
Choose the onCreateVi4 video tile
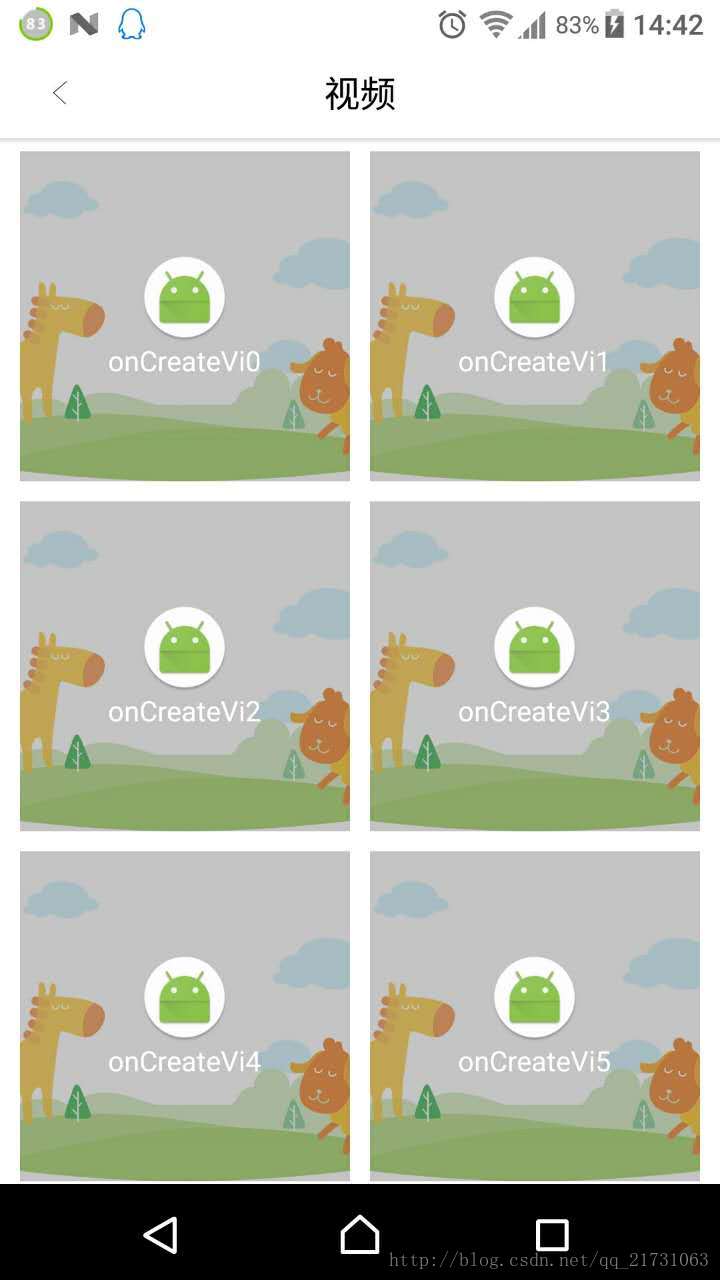pyautogui.click(x=185, y=1016)
